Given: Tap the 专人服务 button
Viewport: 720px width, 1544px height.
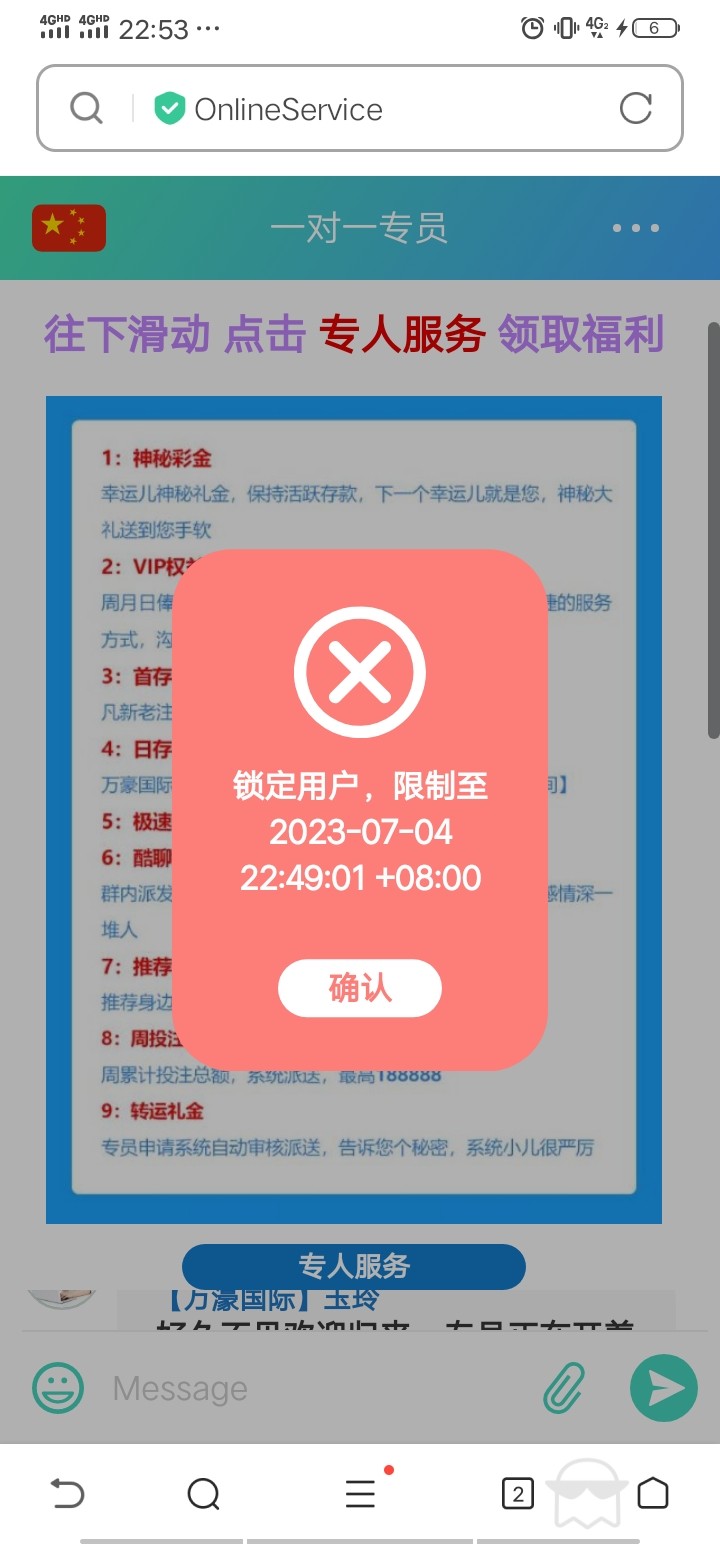Looking at the screenshot, I should [x=353, y=1266].
